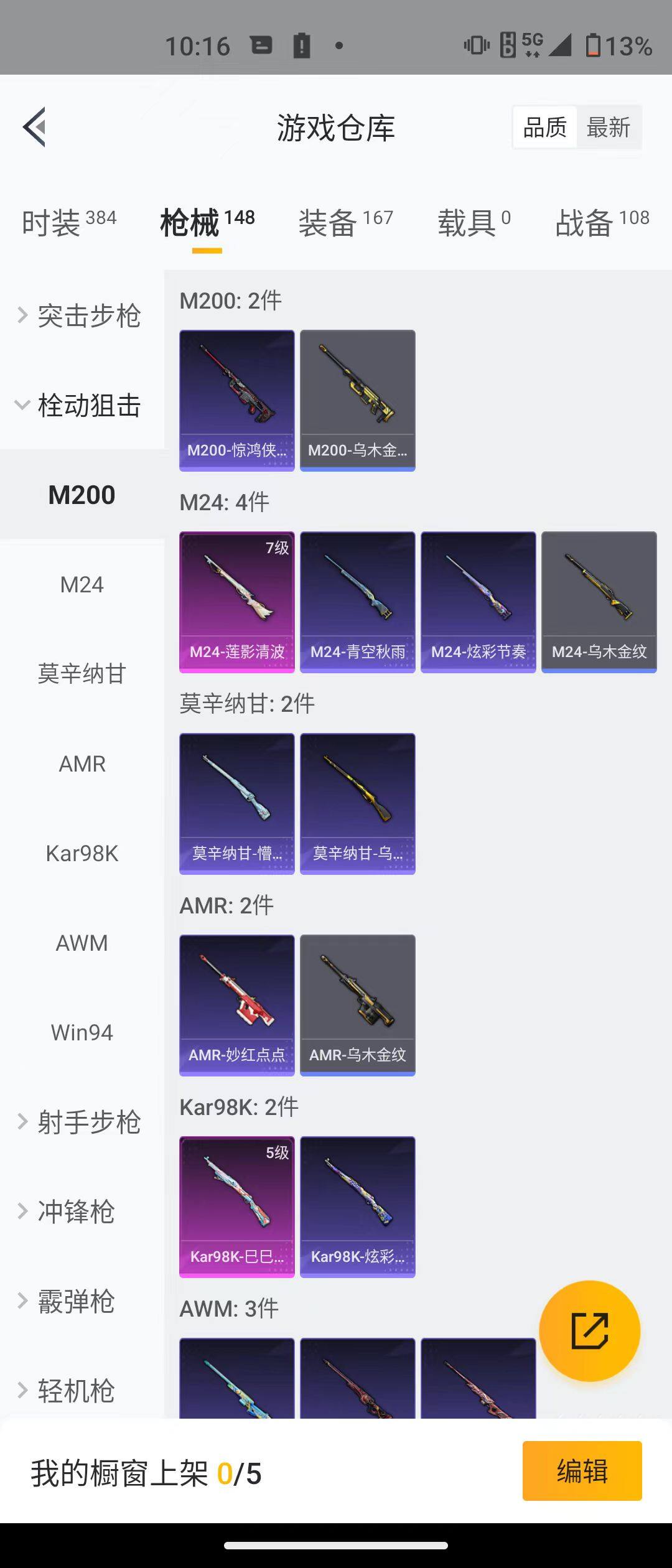The height and width of the screenshot is (1568, 672).
Task: Open the 载具 tab
Action: click(474, 222)
